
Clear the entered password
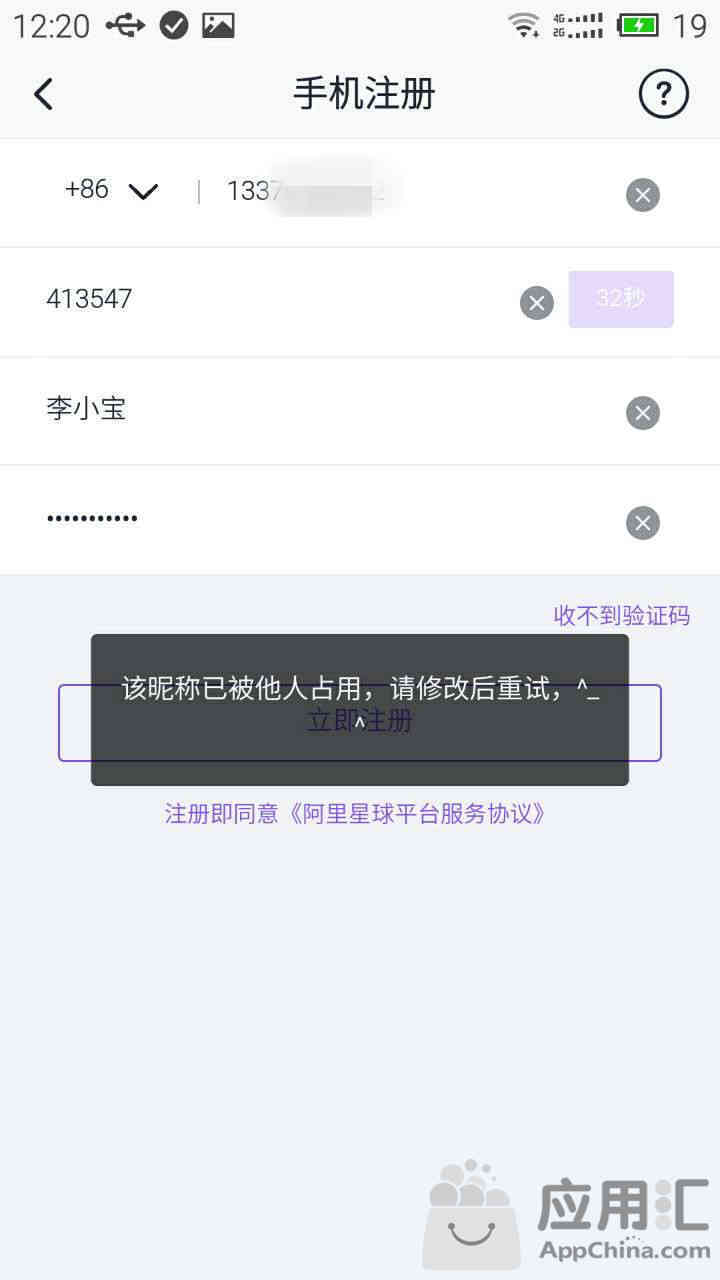643,522
